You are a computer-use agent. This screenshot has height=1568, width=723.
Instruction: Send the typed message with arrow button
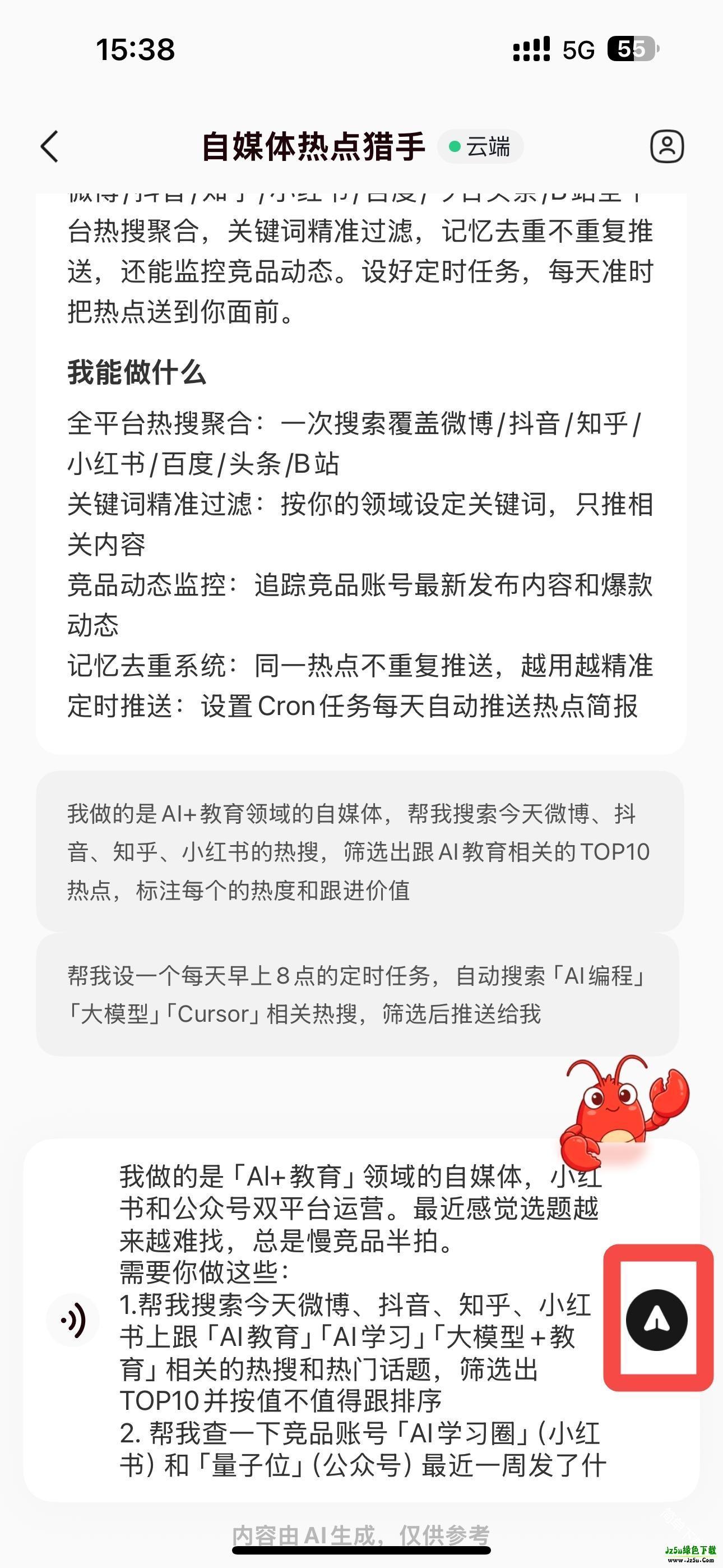coord(657,1320)
